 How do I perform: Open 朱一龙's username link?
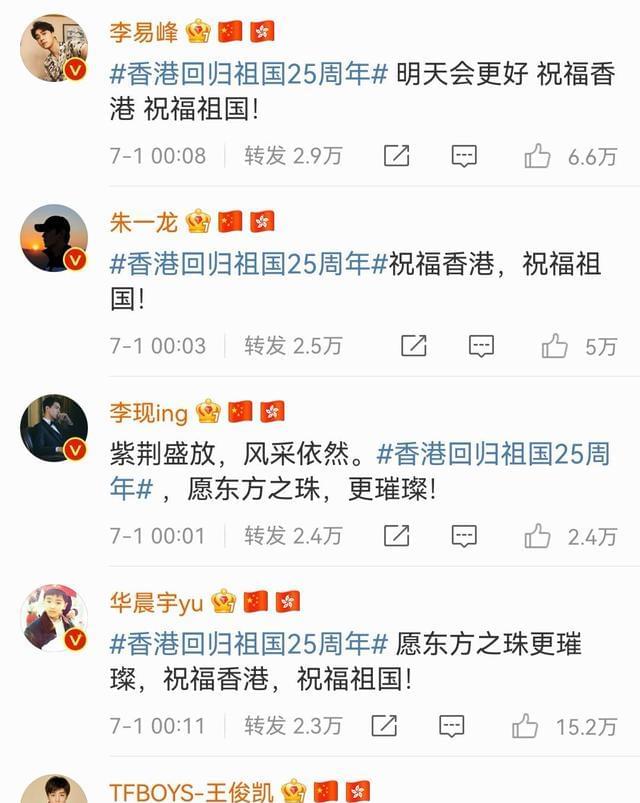click(x=144, y=221)
